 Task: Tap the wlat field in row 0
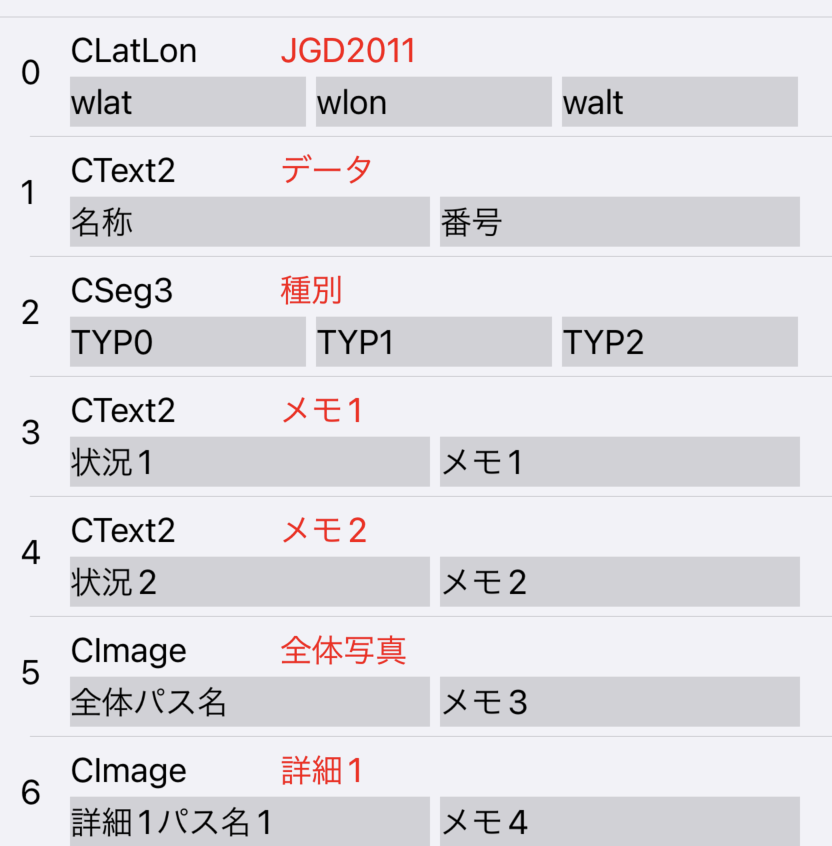188,101
